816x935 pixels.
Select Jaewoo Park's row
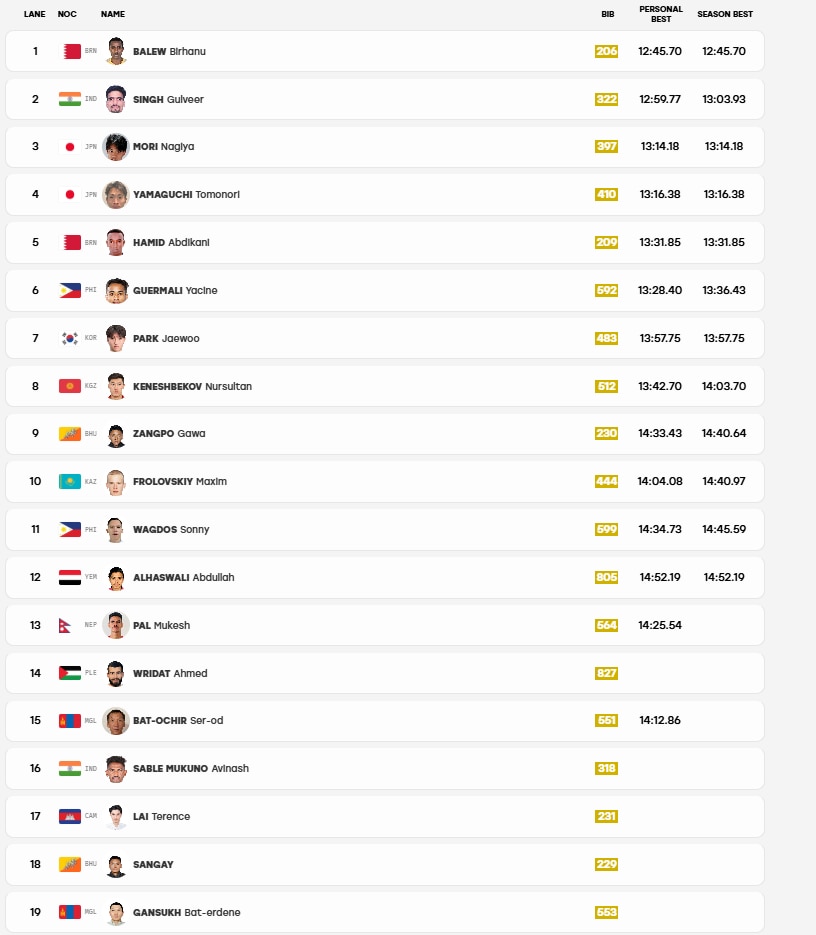pos(385,338)
